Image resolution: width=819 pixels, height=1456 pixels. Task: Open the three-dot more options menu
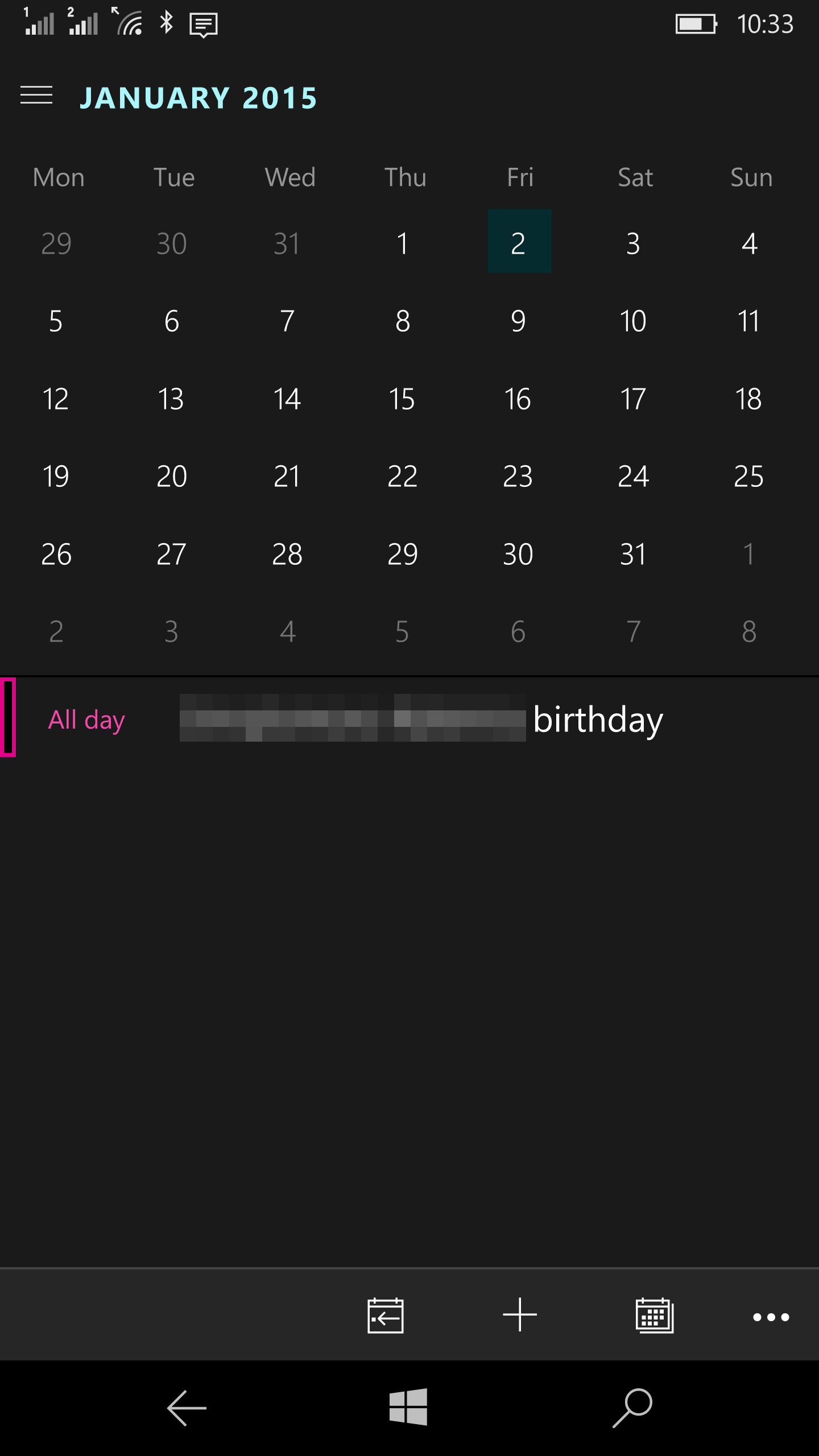coord(771,1317)
